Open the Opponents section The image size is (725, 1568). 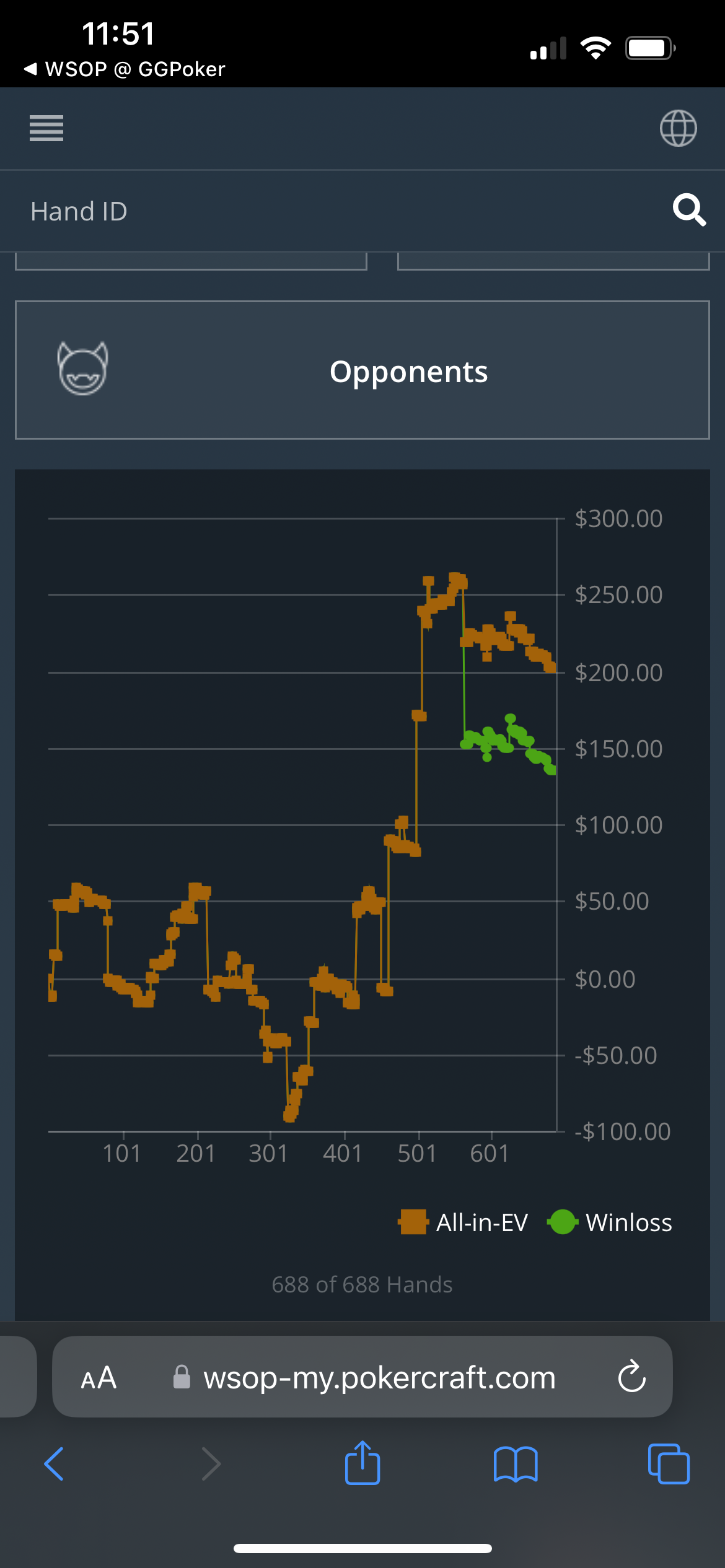click(x=362, y=370)
